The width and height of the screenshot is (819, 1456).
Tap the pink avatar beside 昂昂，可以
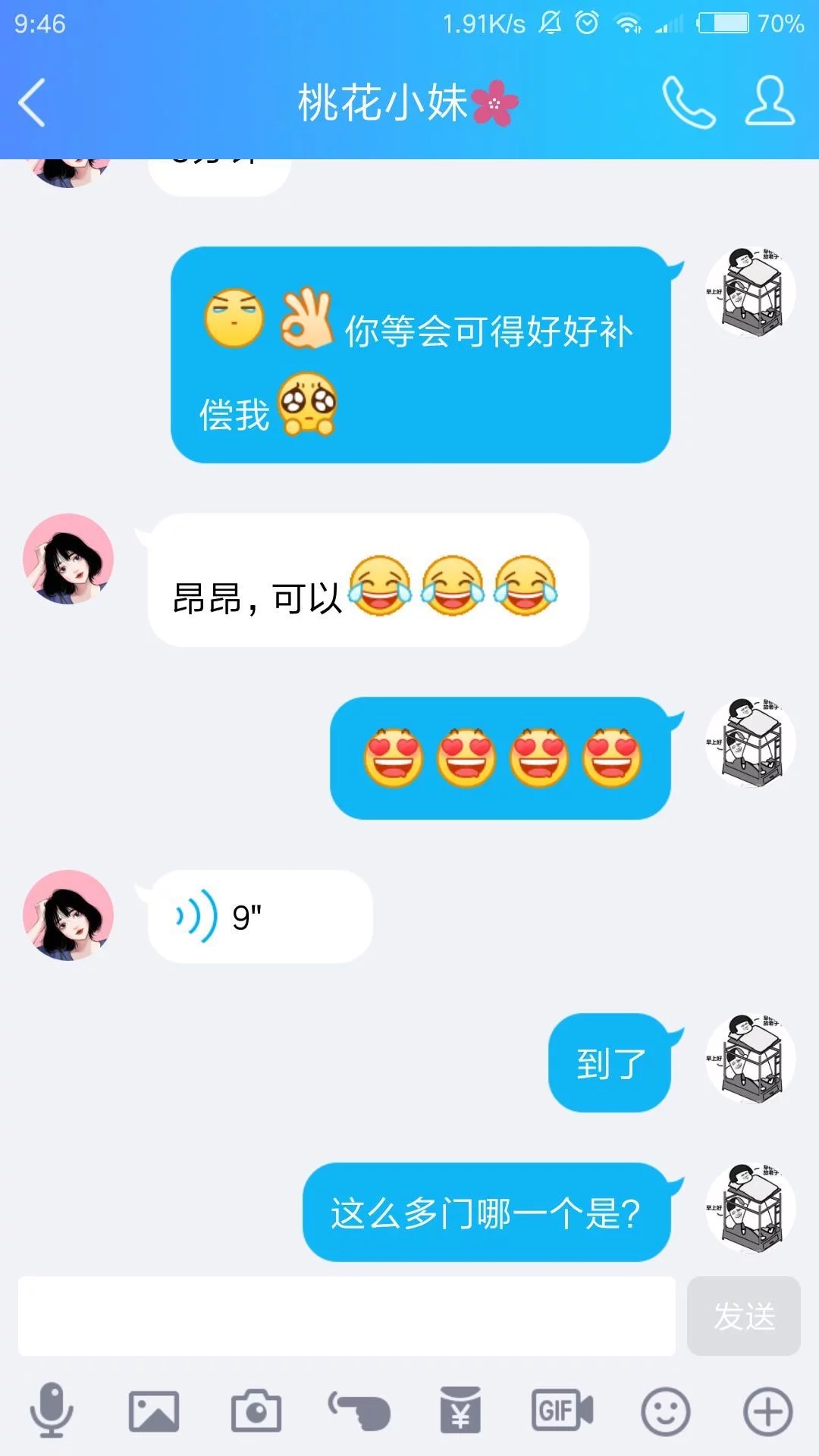(x=68, y=559)
